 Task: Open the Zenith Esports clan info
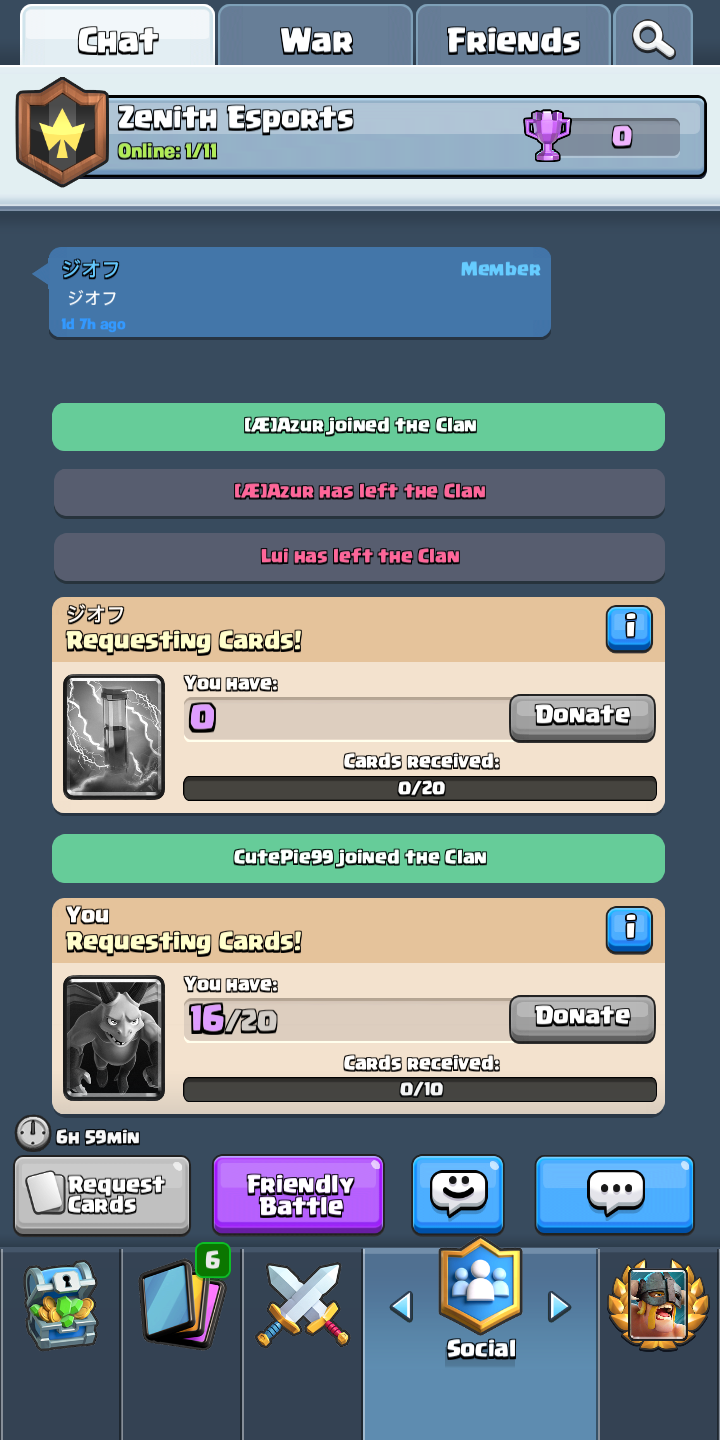pos(360,134)
